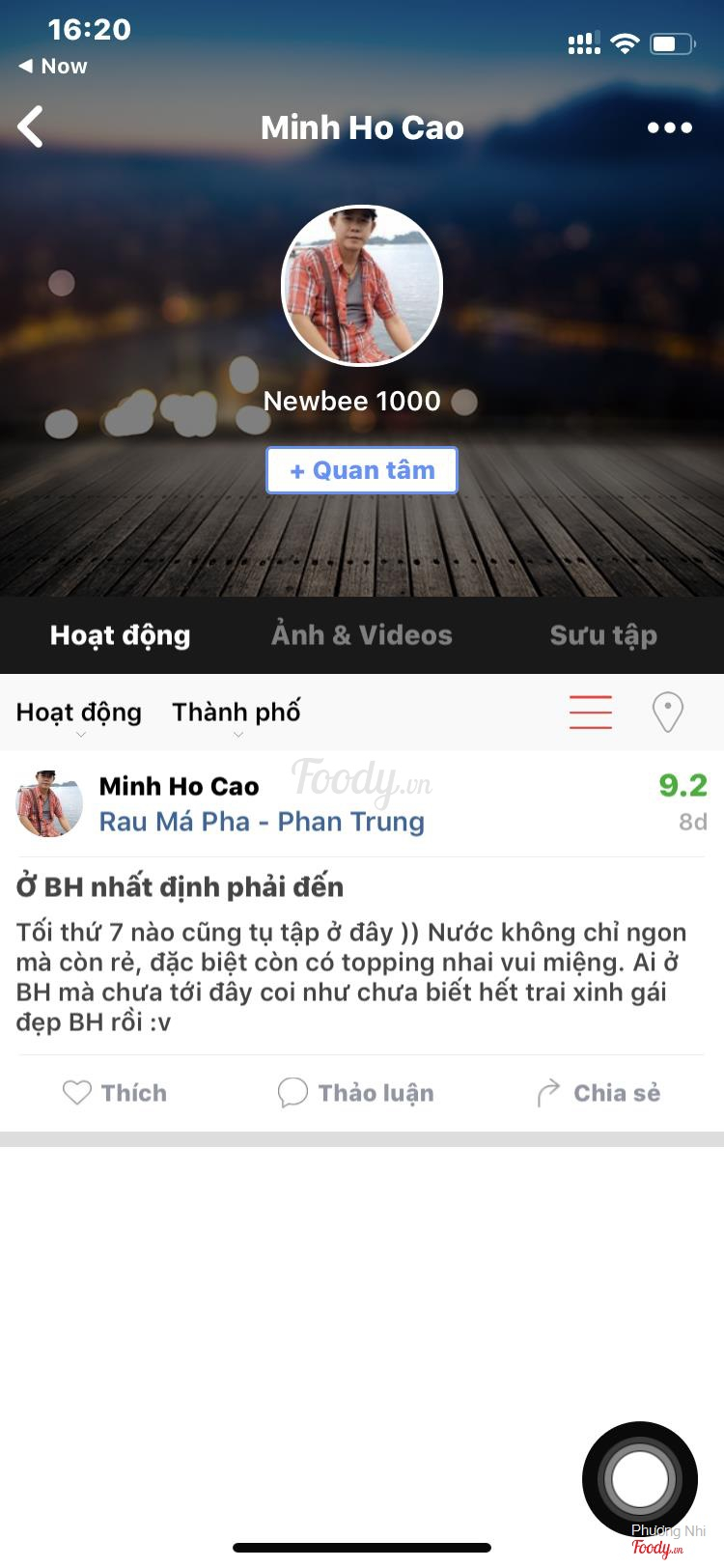724x1568 pixels.
Task: Return to previous app via Now
Action: pos(53,67)
